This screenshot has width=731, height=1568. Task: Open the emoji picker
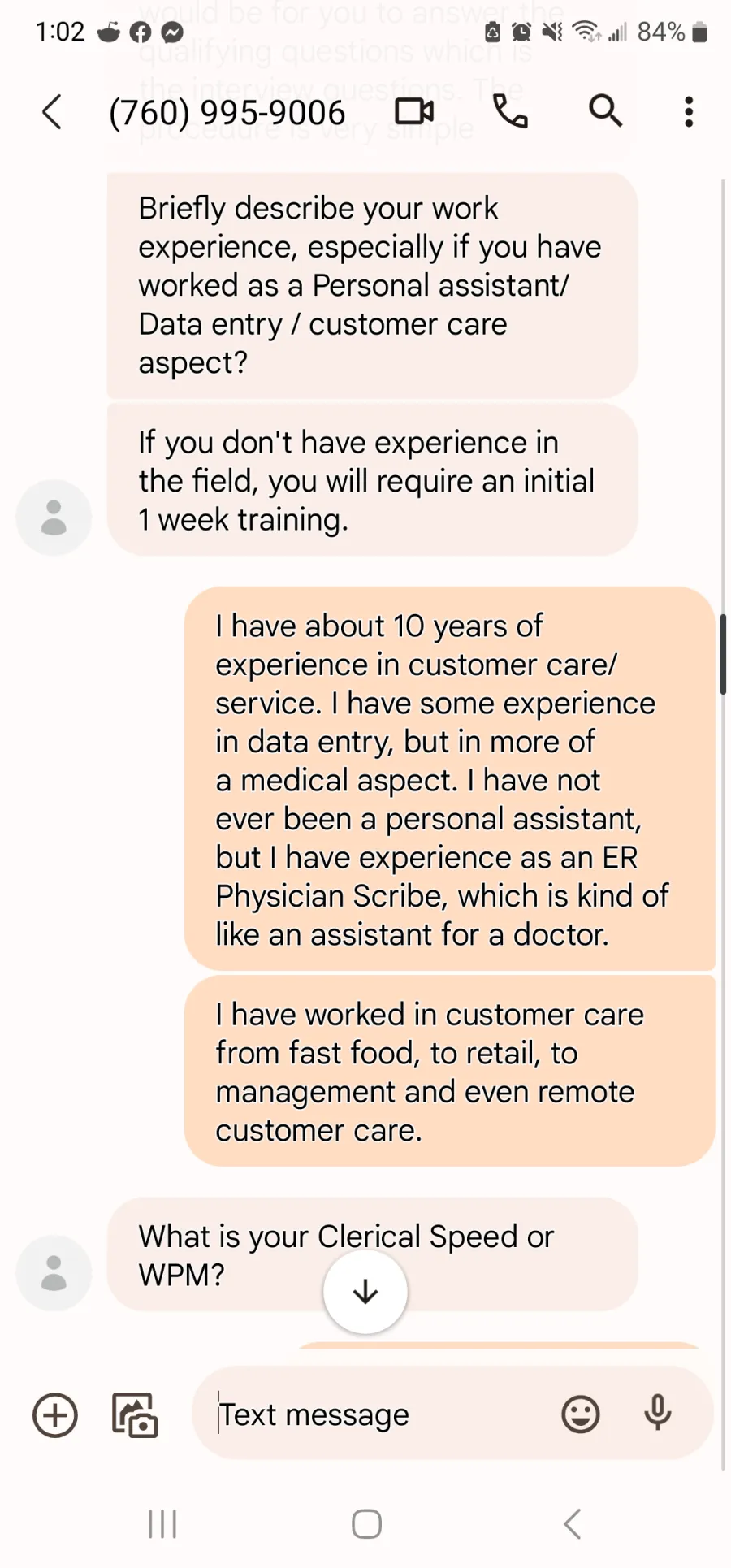(x=581, y=1414)
